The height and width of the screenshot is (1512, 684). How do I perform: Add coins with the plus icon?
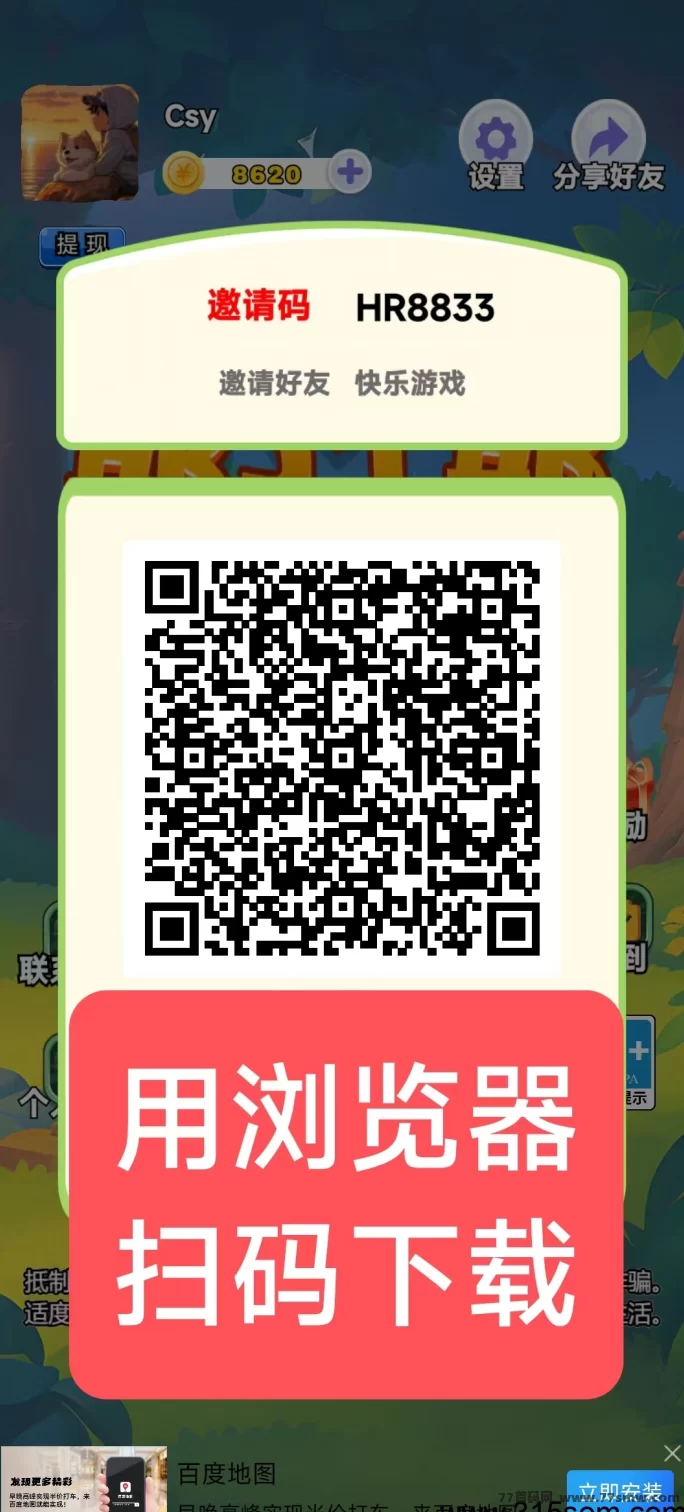click(x=349, y=173)
